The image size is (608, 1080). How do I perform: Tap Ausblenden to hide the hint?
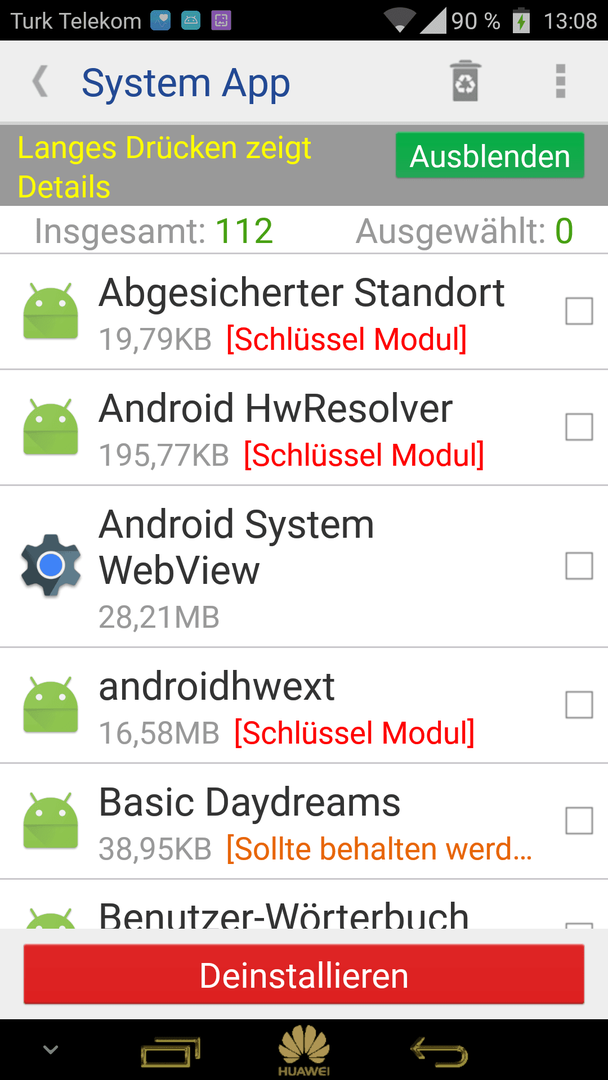tap(490, 156)
